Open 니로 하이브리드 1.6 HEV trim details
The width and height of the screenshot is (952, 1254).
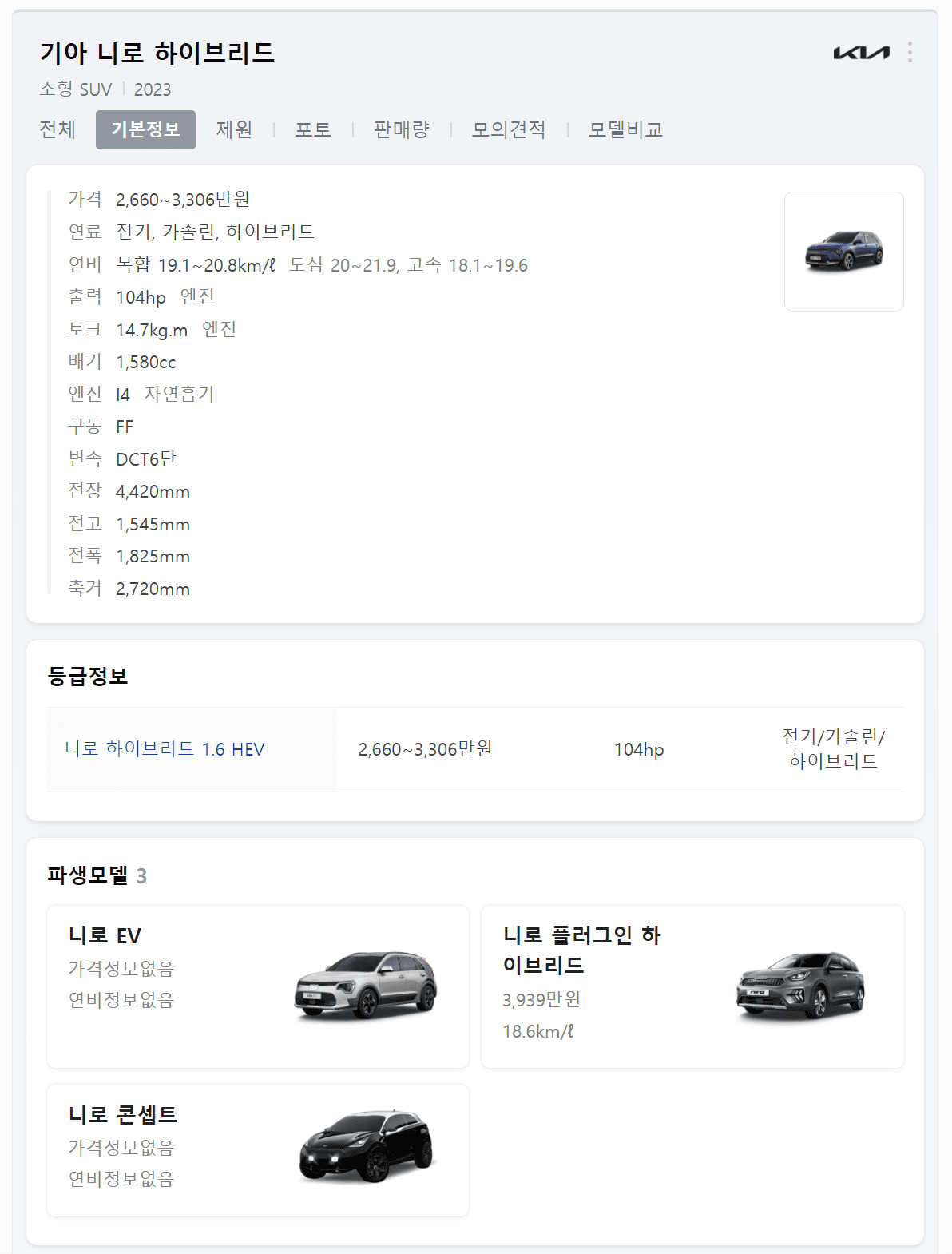tap(165, 749)
